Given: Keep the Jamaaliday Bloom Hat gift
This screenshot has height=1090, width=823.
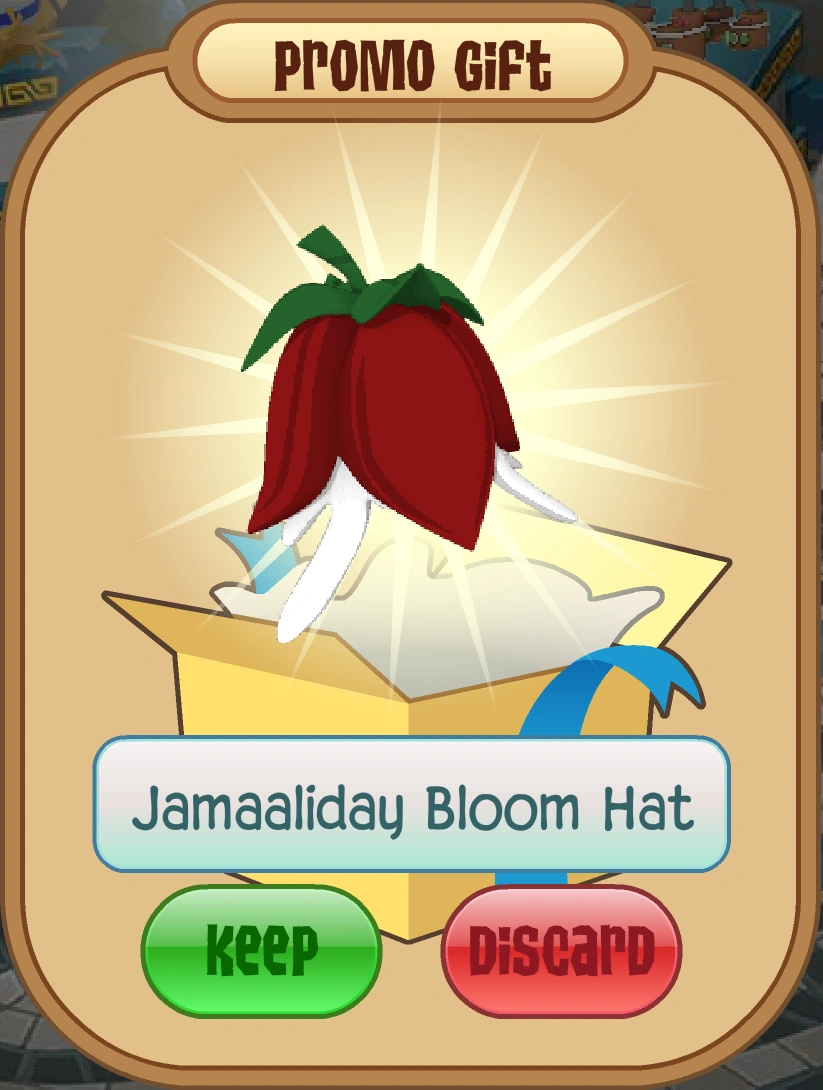Looking at the screenshot, I should click(x=262, y=950).
